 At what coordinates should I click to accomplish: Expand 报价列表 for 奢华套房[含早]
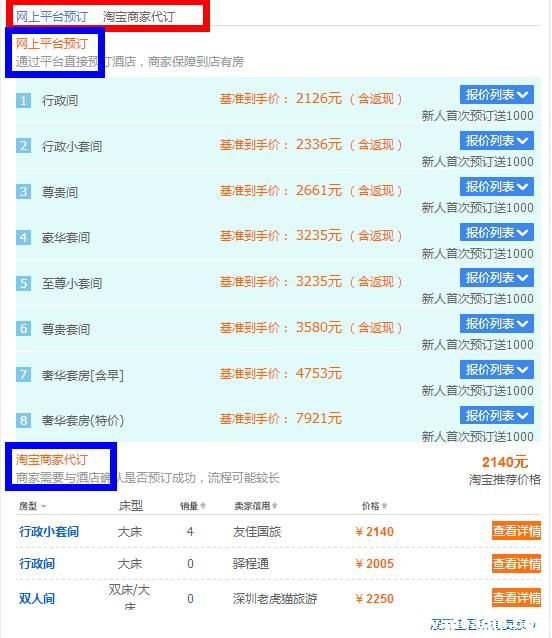tap(497, 370)
